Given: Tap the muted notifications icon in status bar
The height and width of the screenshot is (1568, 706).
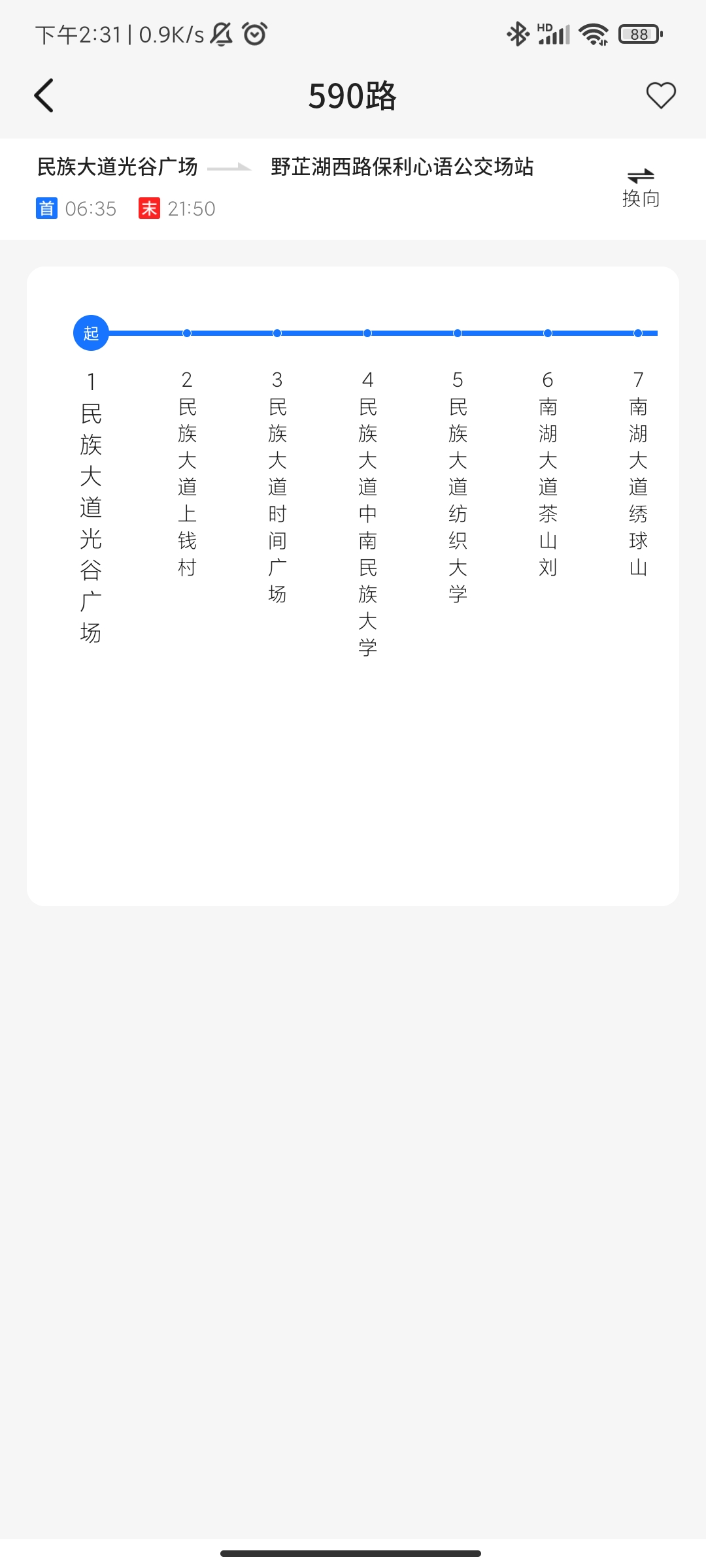Looking at the screenshot, I should point(222,34).
